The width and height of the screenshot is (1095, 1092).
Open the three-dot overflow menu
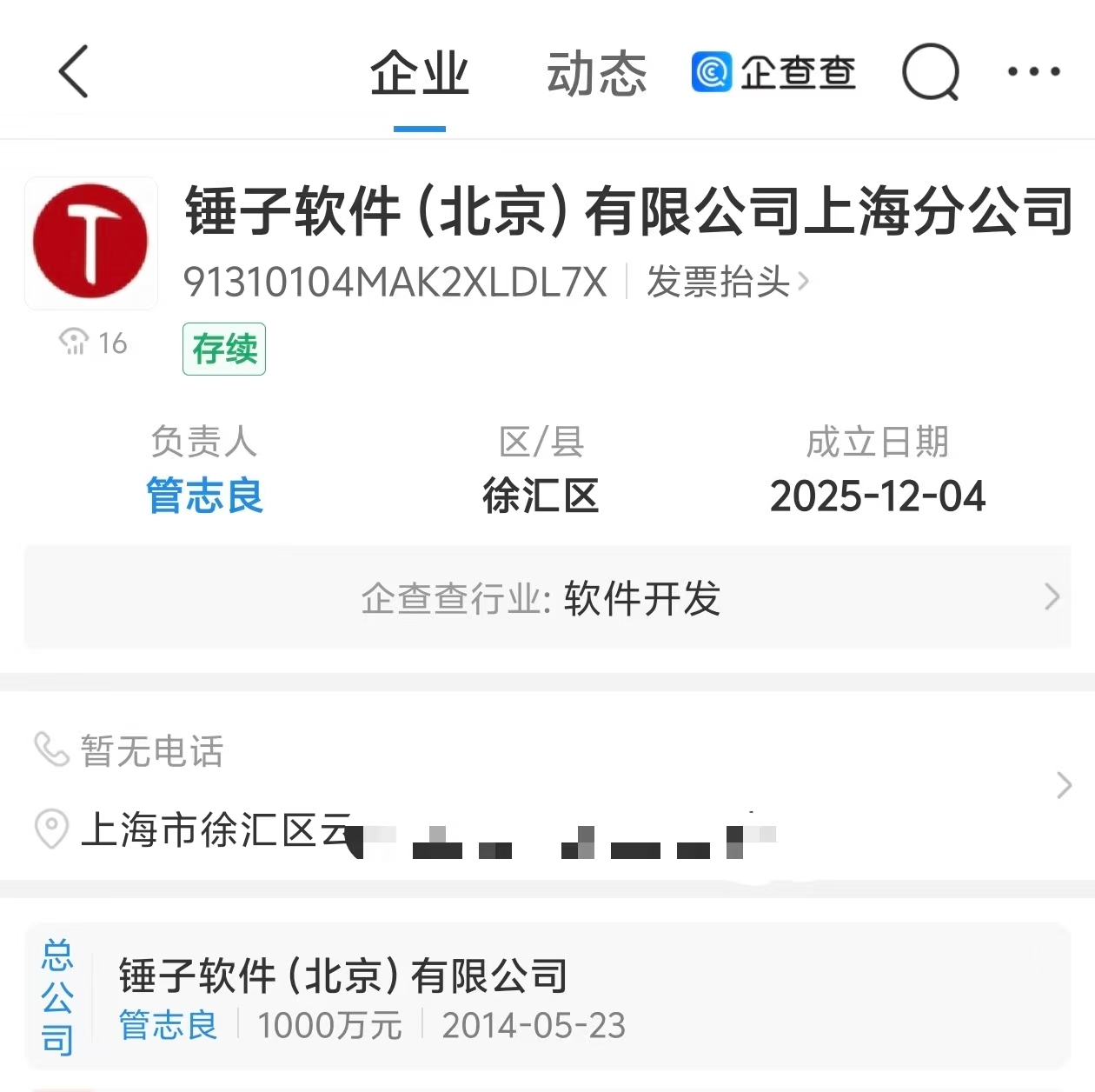tap(1033, 71)
